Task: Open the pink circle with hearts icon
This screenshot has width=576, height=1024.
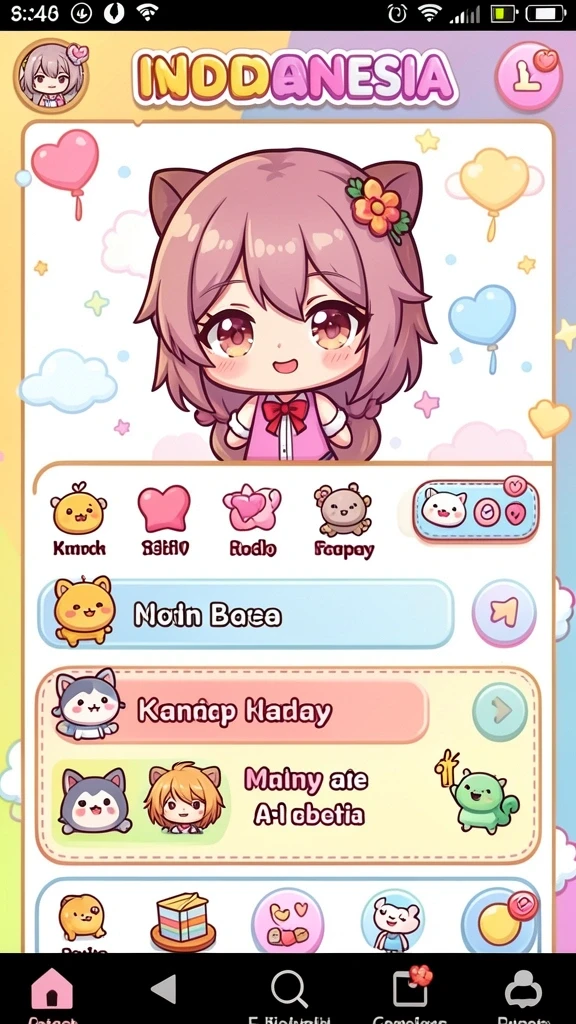Action: click(287, 921)
